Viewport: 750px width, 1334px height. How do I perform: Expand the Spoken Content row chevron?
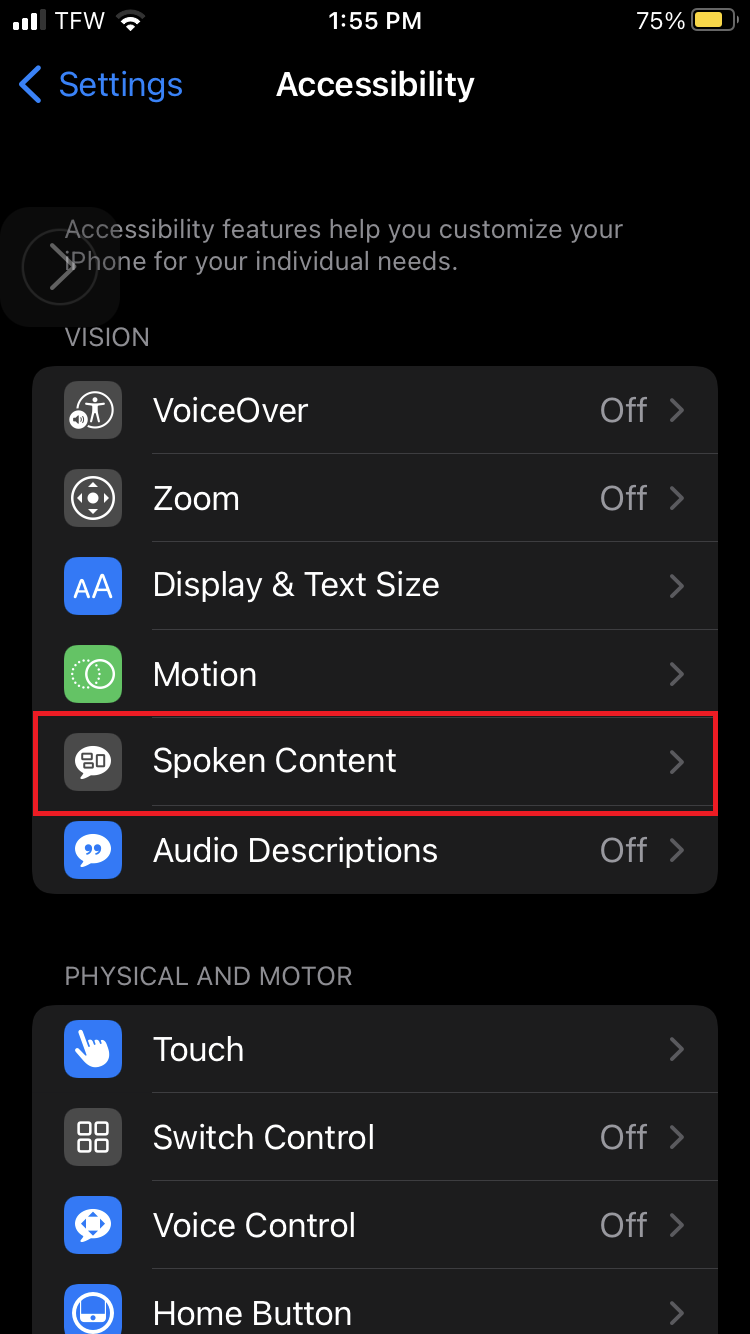tap(678, 762)
